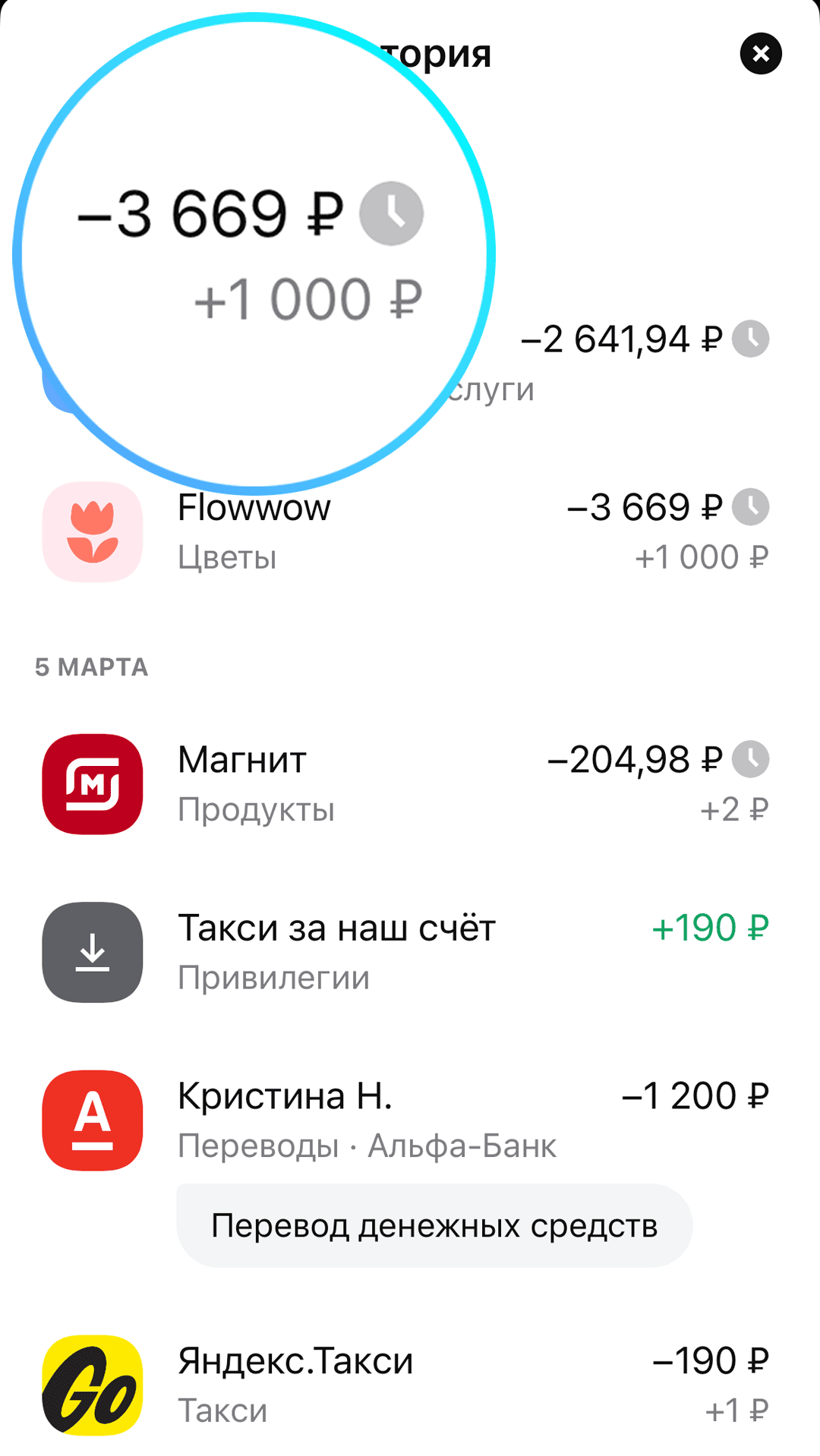Viewport: 820px width, 1456px height.
Task: Select the 5 МАРТА date header
Action: pos(93,667)
